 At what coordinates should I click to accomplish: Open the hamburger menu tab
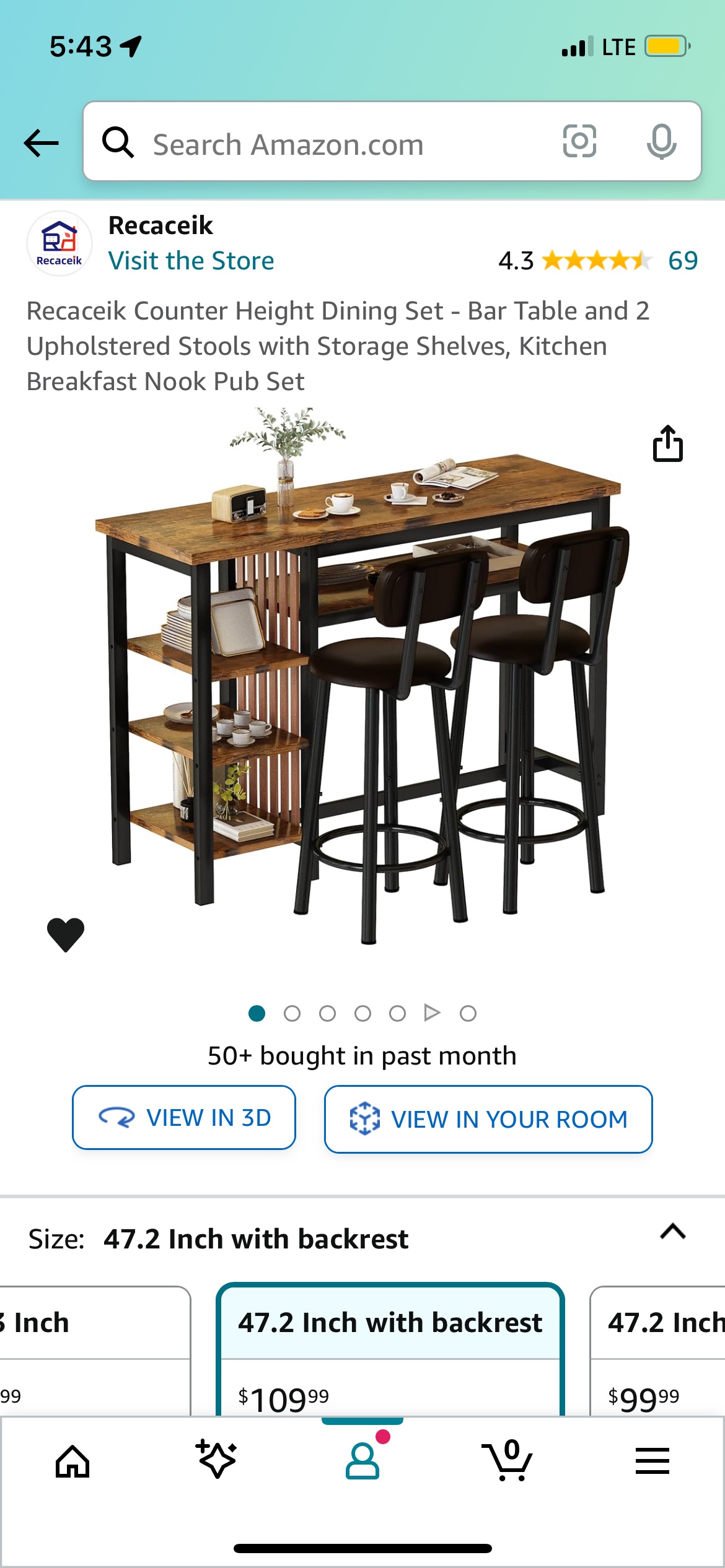coord(652,1461)
